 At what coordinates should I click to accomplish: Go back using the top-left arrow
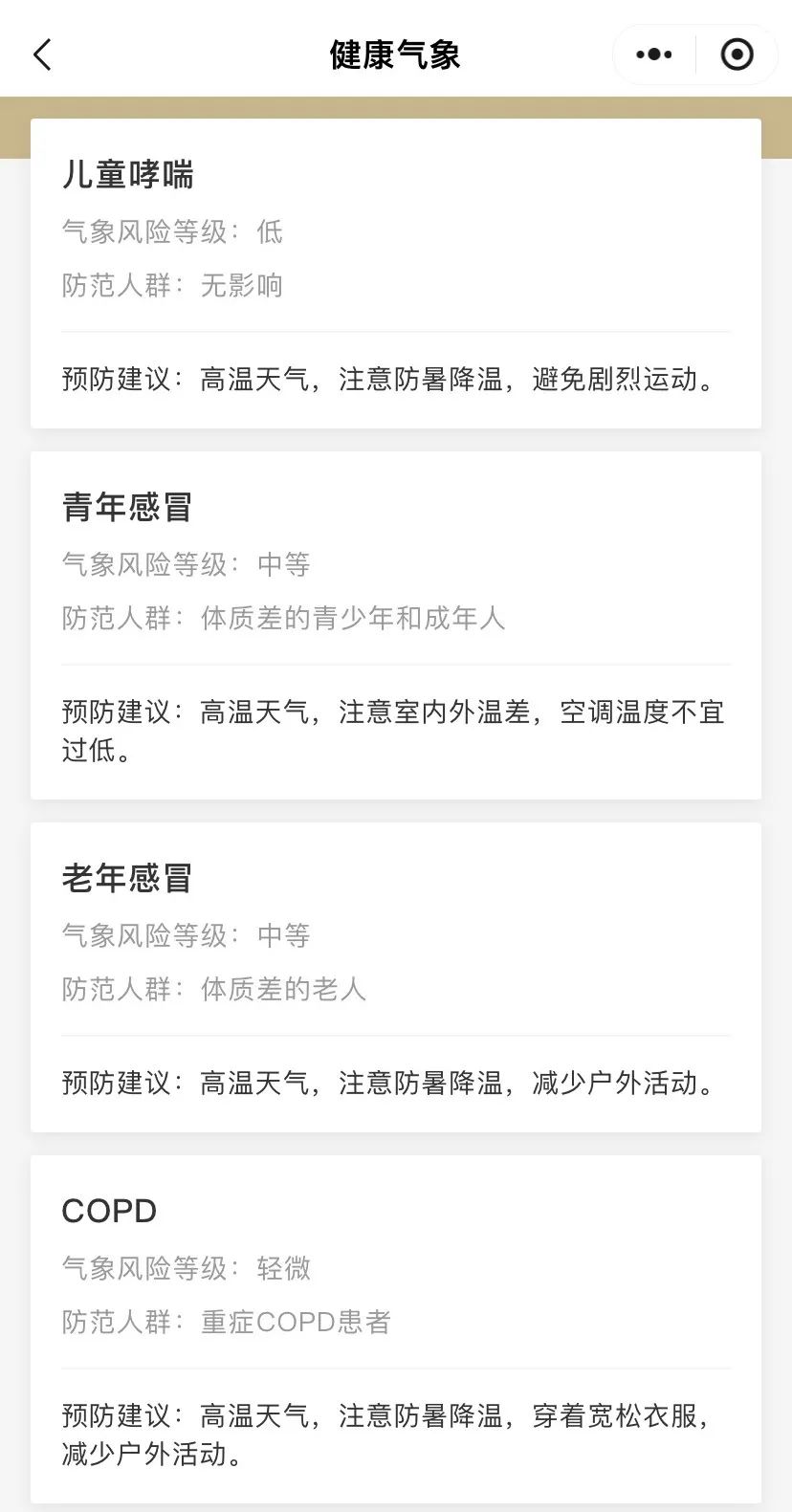coord(42,55)
